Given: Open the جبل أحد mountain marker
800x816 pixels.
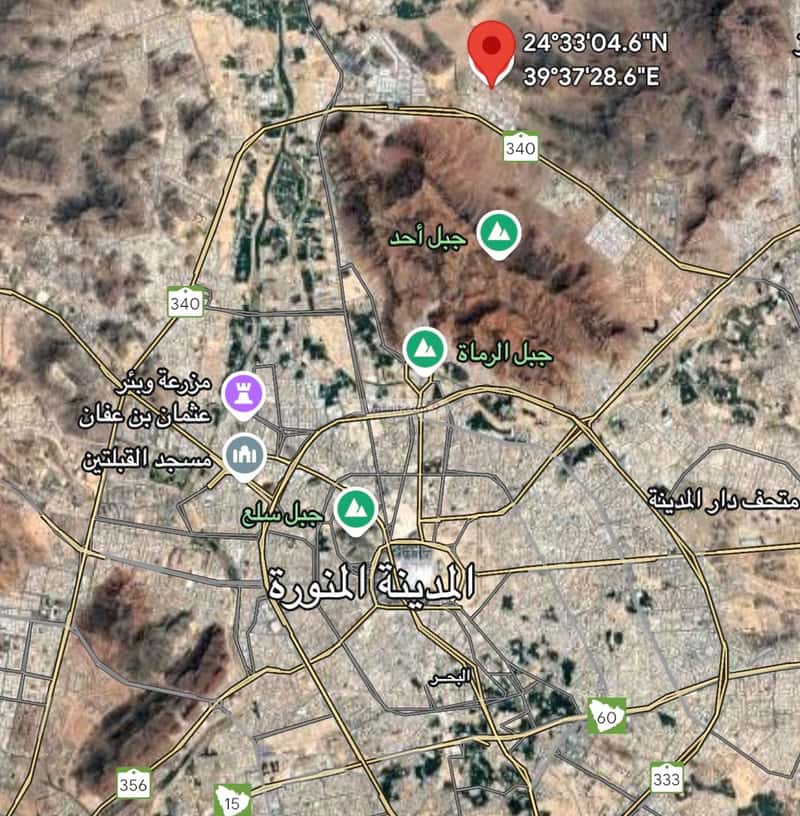Looking at the screenshot, I should point(497,234).
